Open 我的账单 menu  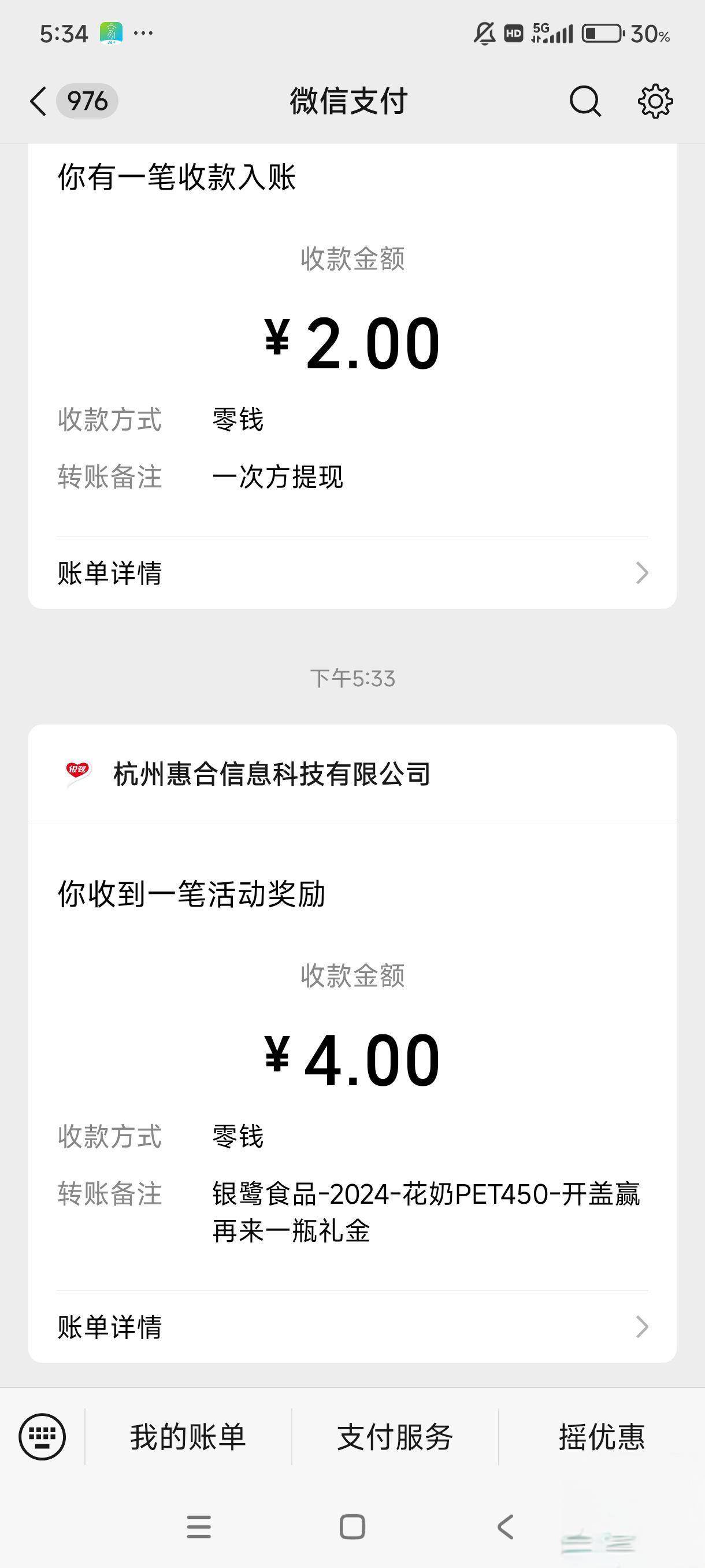point(188,1437)
